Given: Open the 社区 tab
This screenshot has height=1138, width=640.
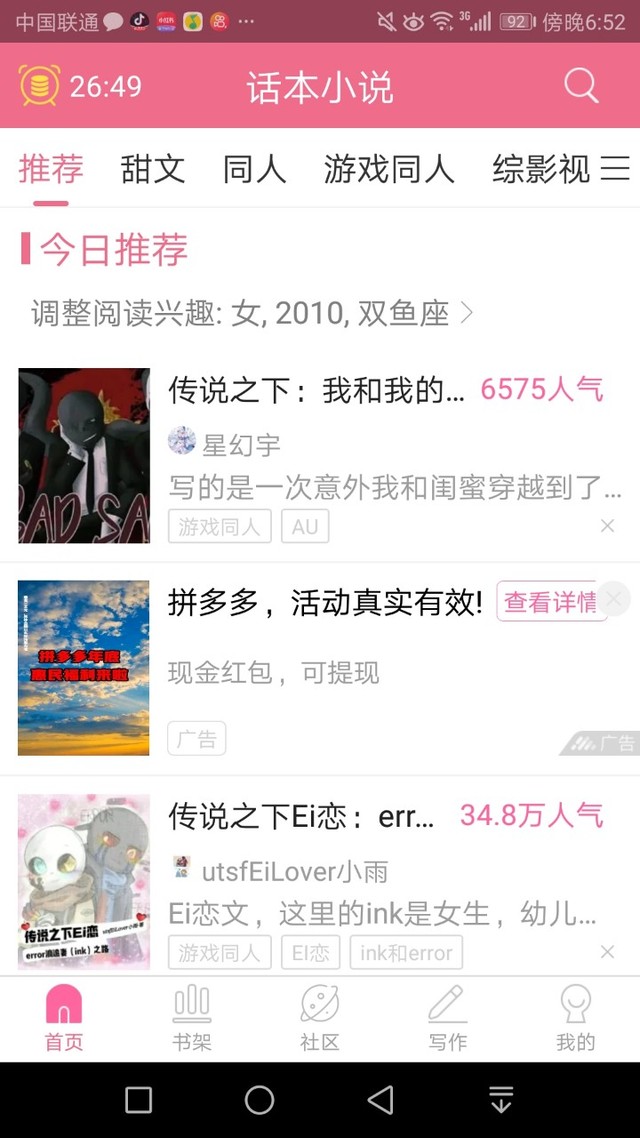Looking at the screenshot, I should point(320,1017).
